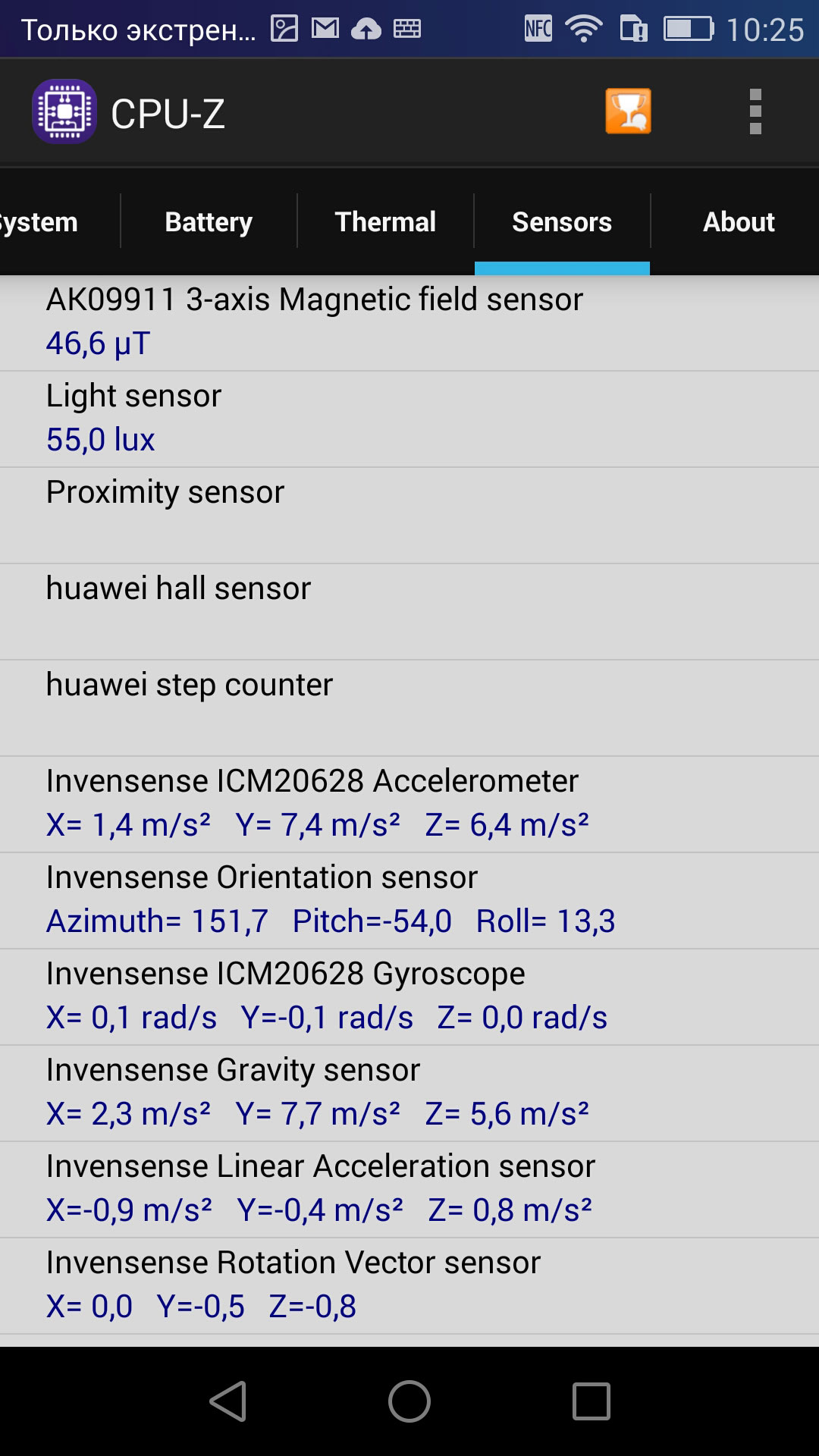Screen dimensions: 819x1456
Task: Go to the About tab
Action: pos(738,222)
